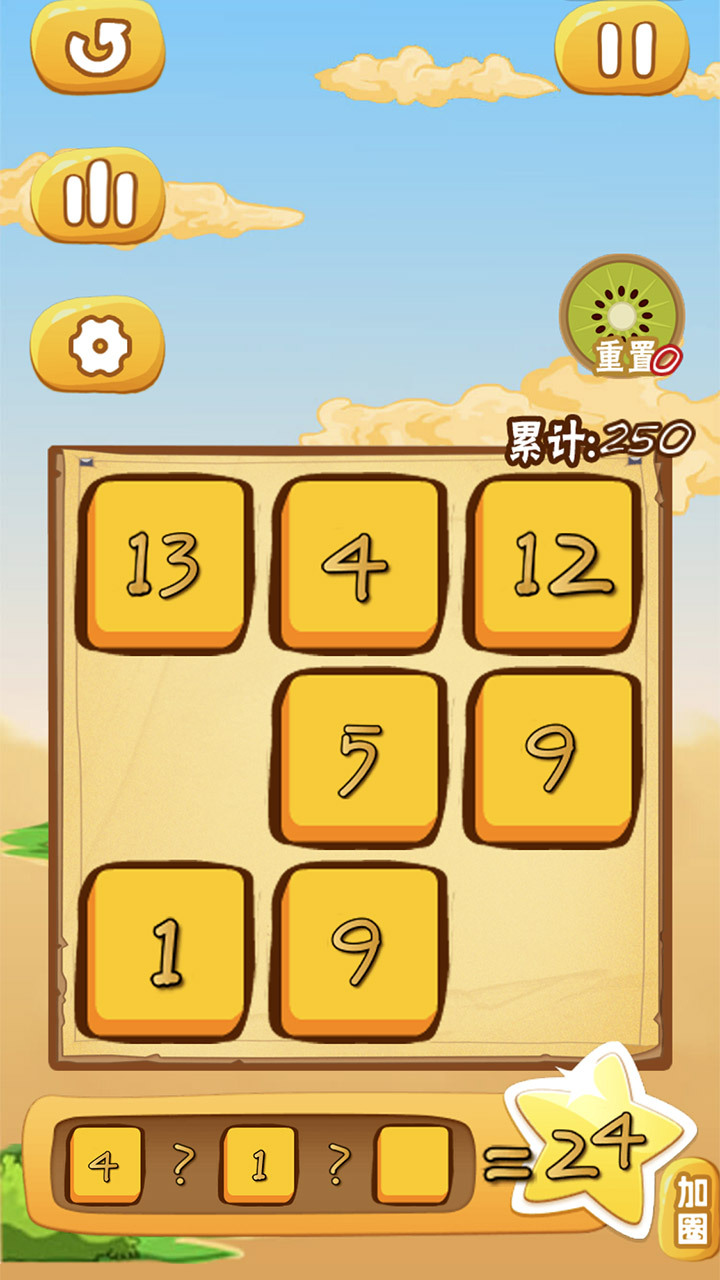Open the leaderboard bars button

[97, 197]
